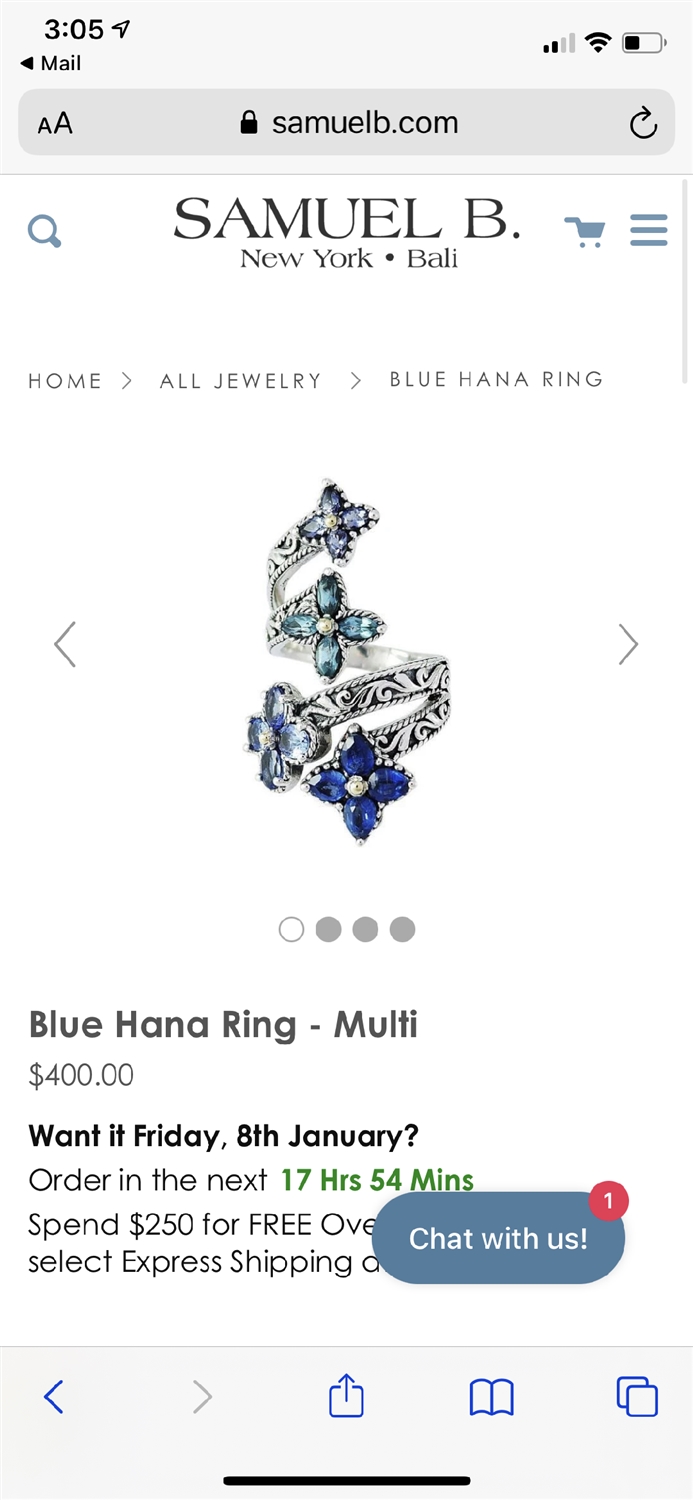The height and width of the screenshot is (1500, 693).
Task: Jump to second image dot
Action: click(x=328, y=929)
